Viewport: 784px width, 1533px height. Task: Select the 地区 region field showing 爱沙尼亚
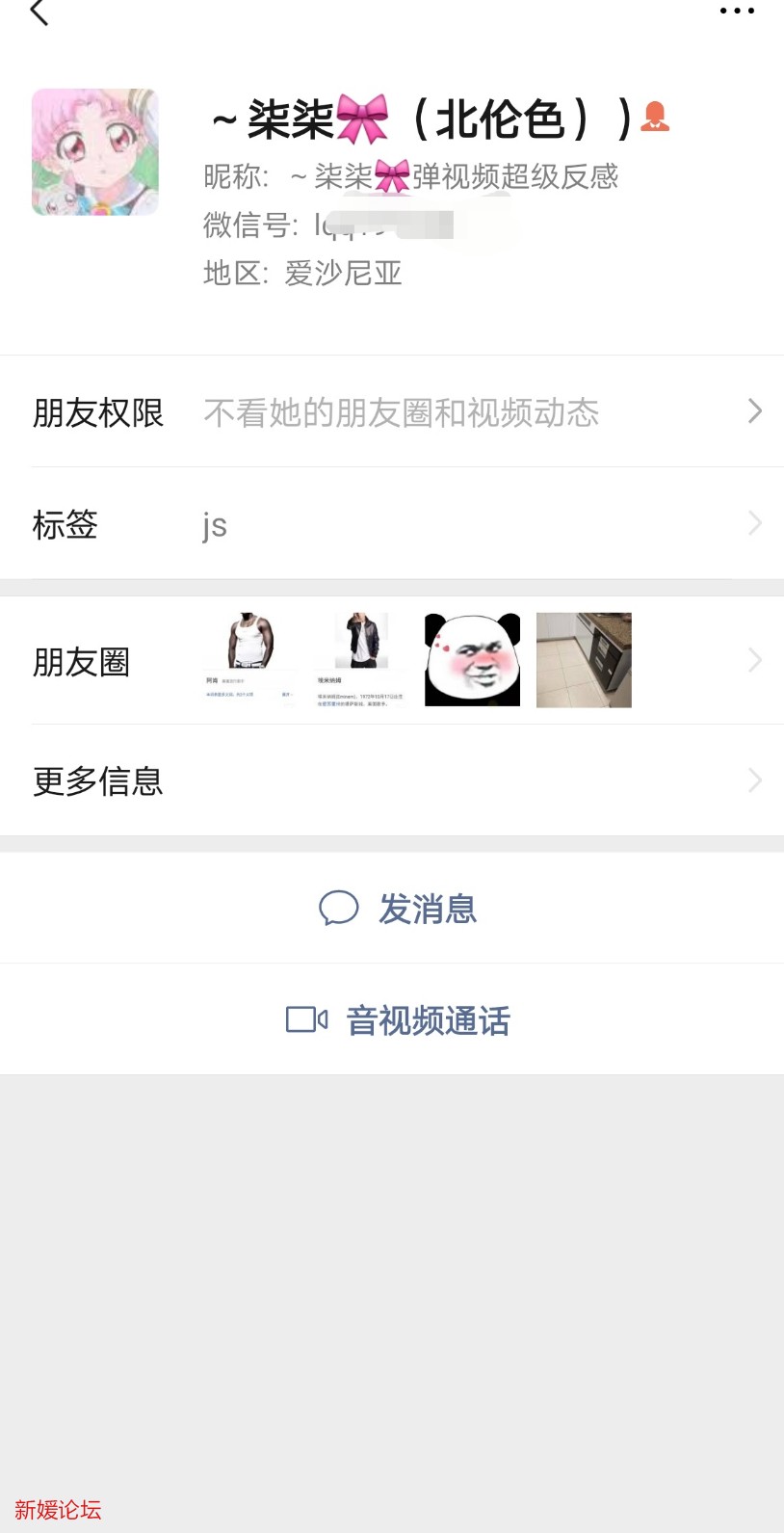303,275
